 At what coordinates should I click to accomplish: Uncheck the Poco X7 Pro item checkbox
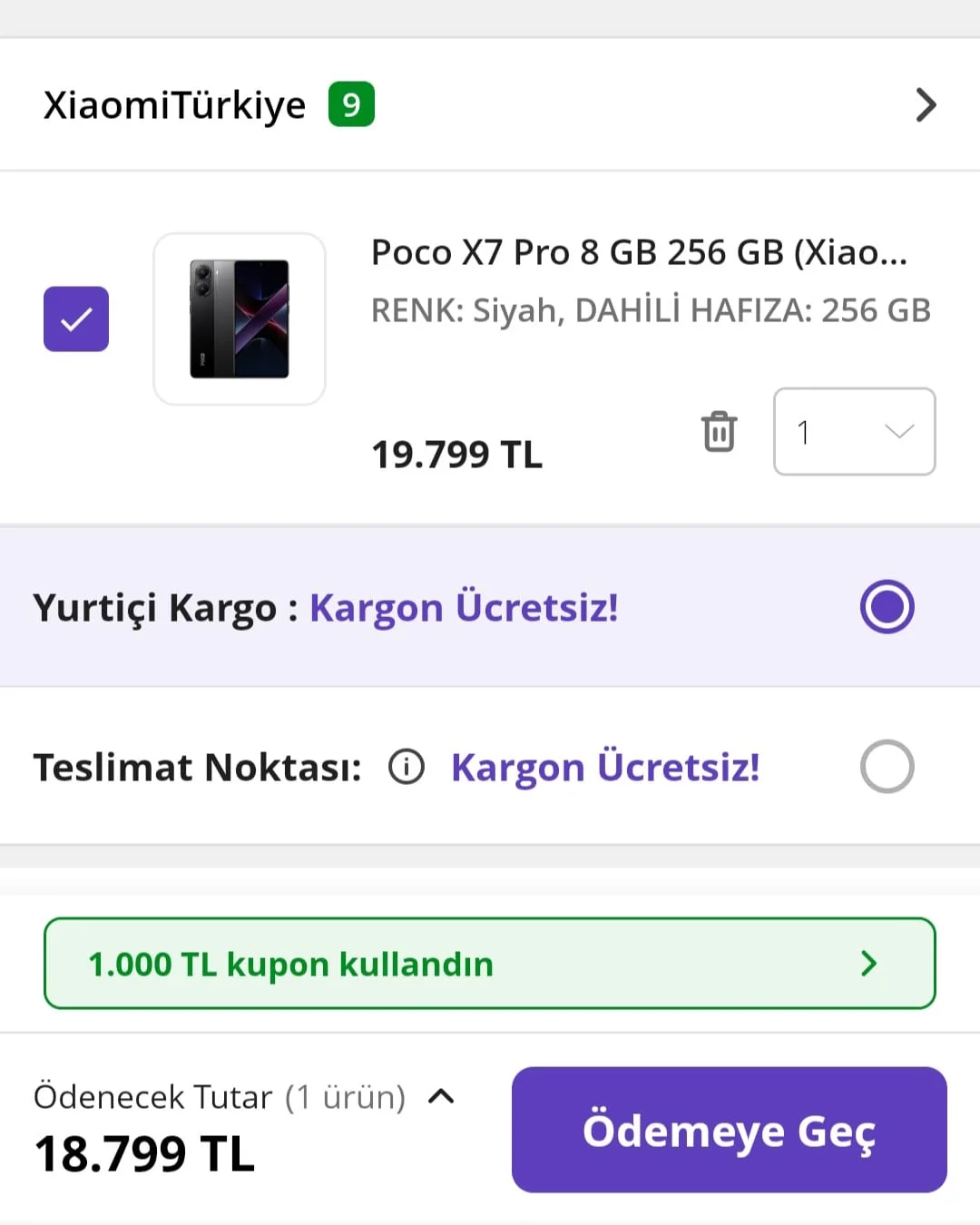click(x=76, y=319)
